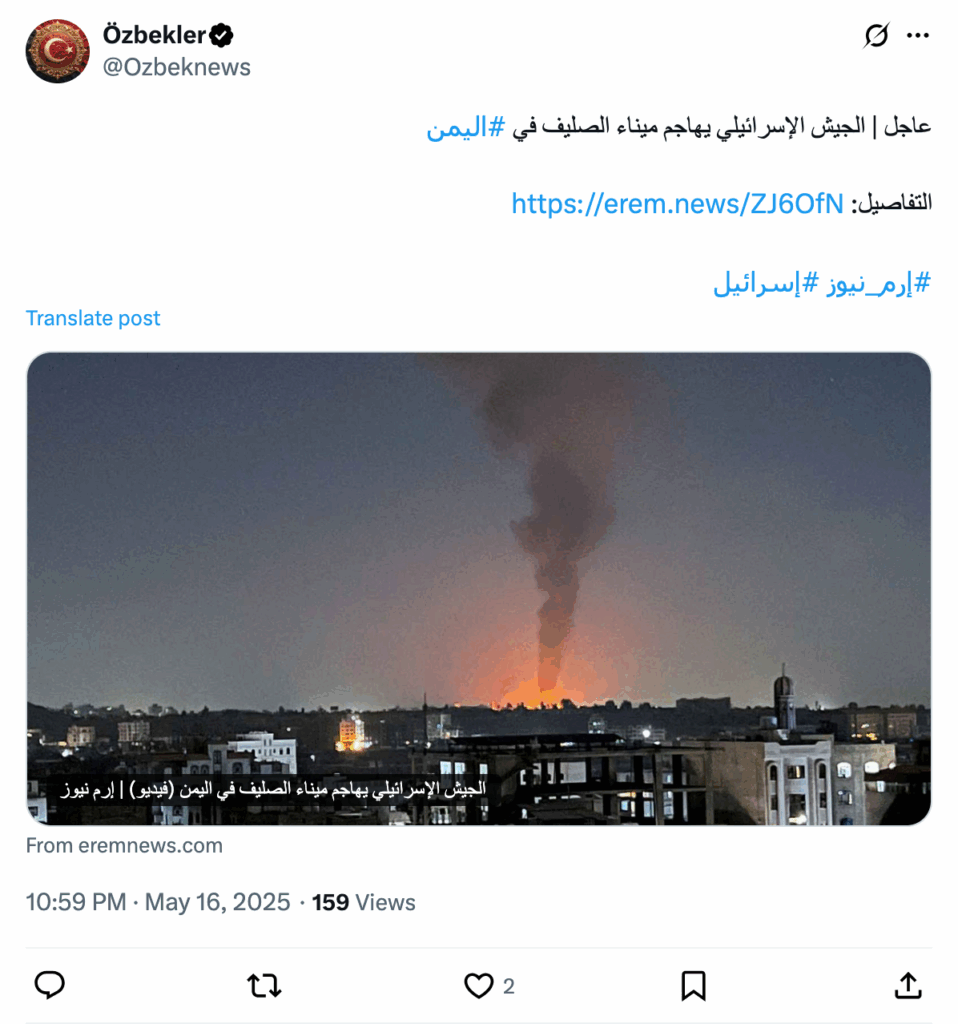Viewport: 958px width, 1024px height.
Task: Open the post overflow menu
Action: pos(917,37)
